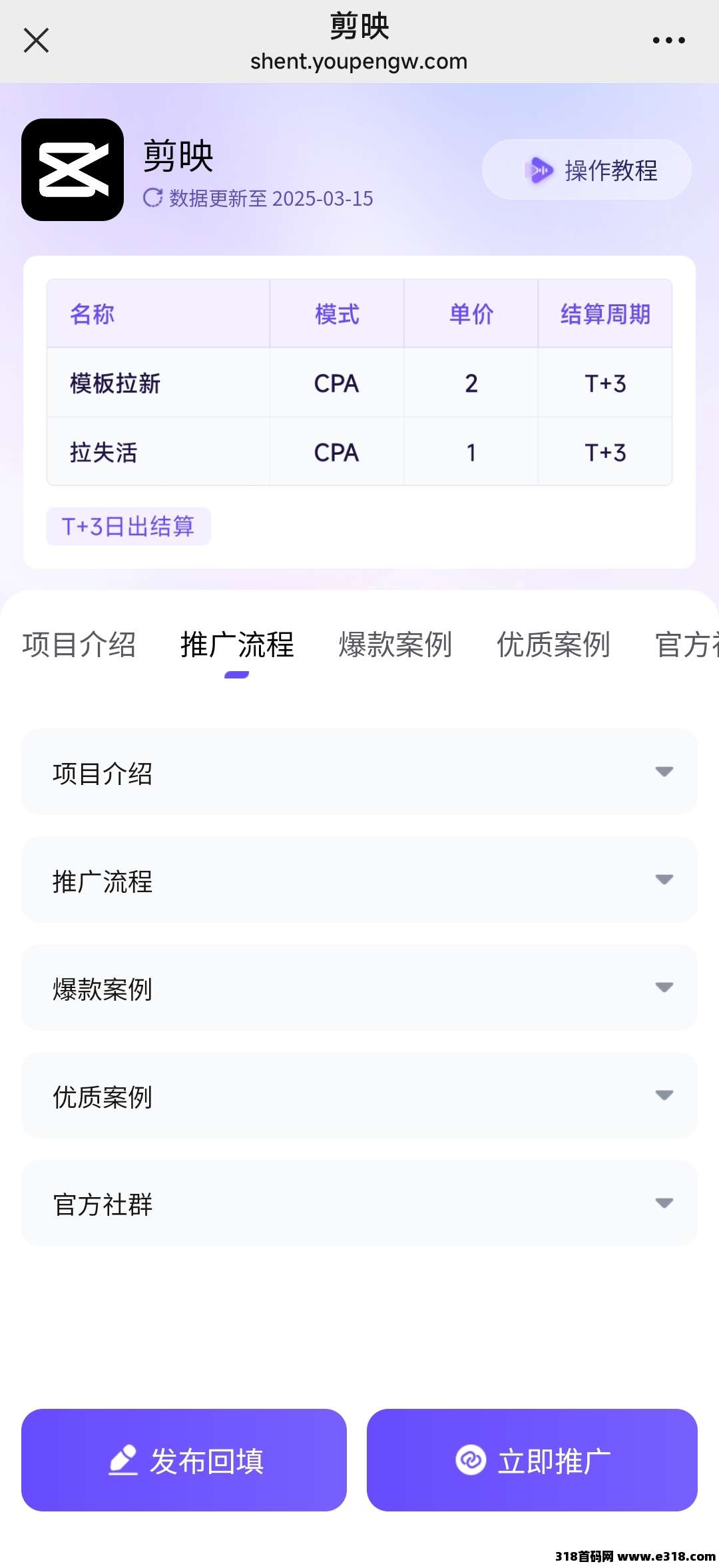This screenshot has width=719, height=1568.
Task: Expand the 推广流程 section
Action: (x=359, y=880)
